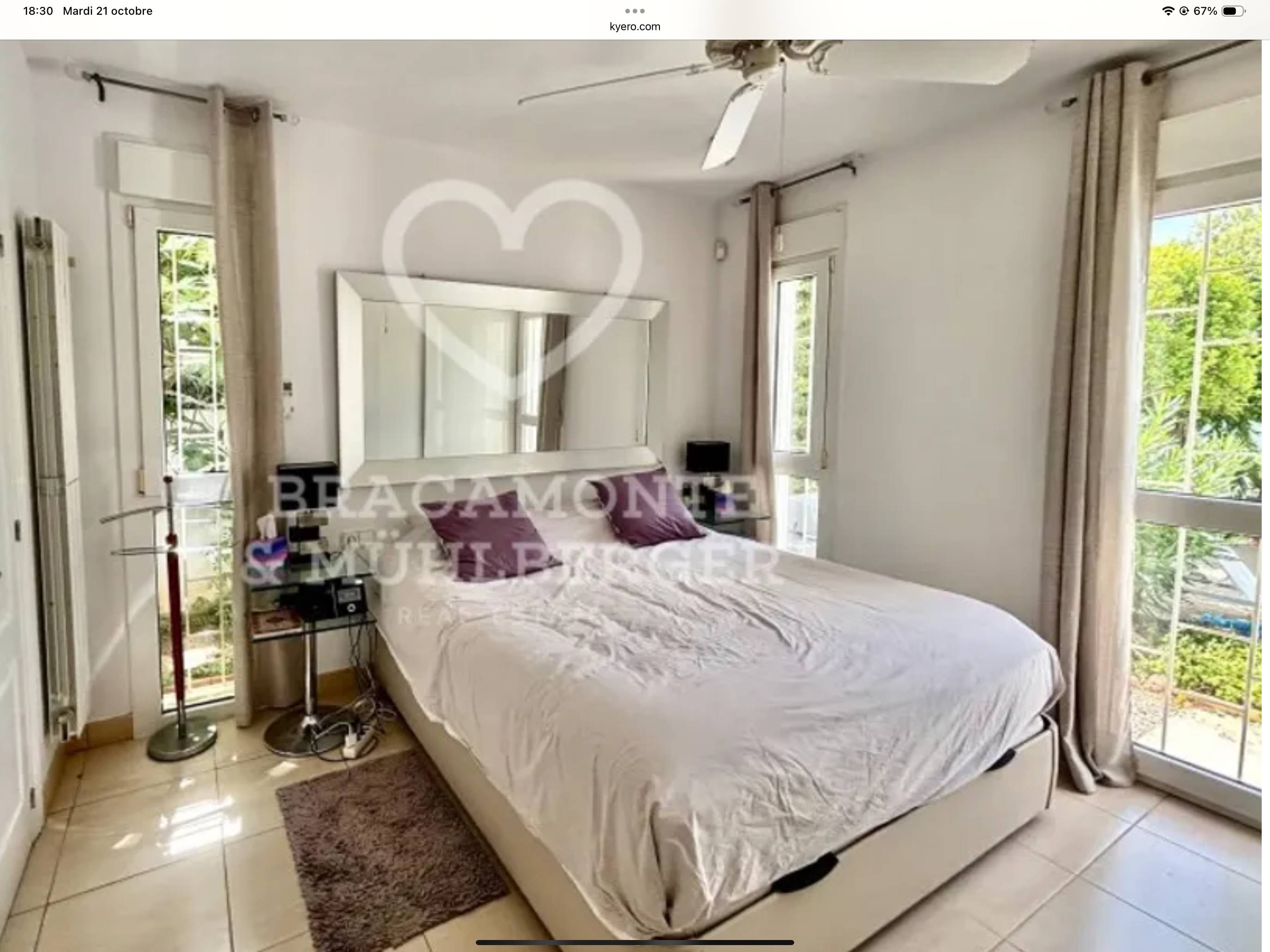The image size is (1270, 952).
Task: Open the three-dot multitasking menu
Action: click(x=635, y=10)
